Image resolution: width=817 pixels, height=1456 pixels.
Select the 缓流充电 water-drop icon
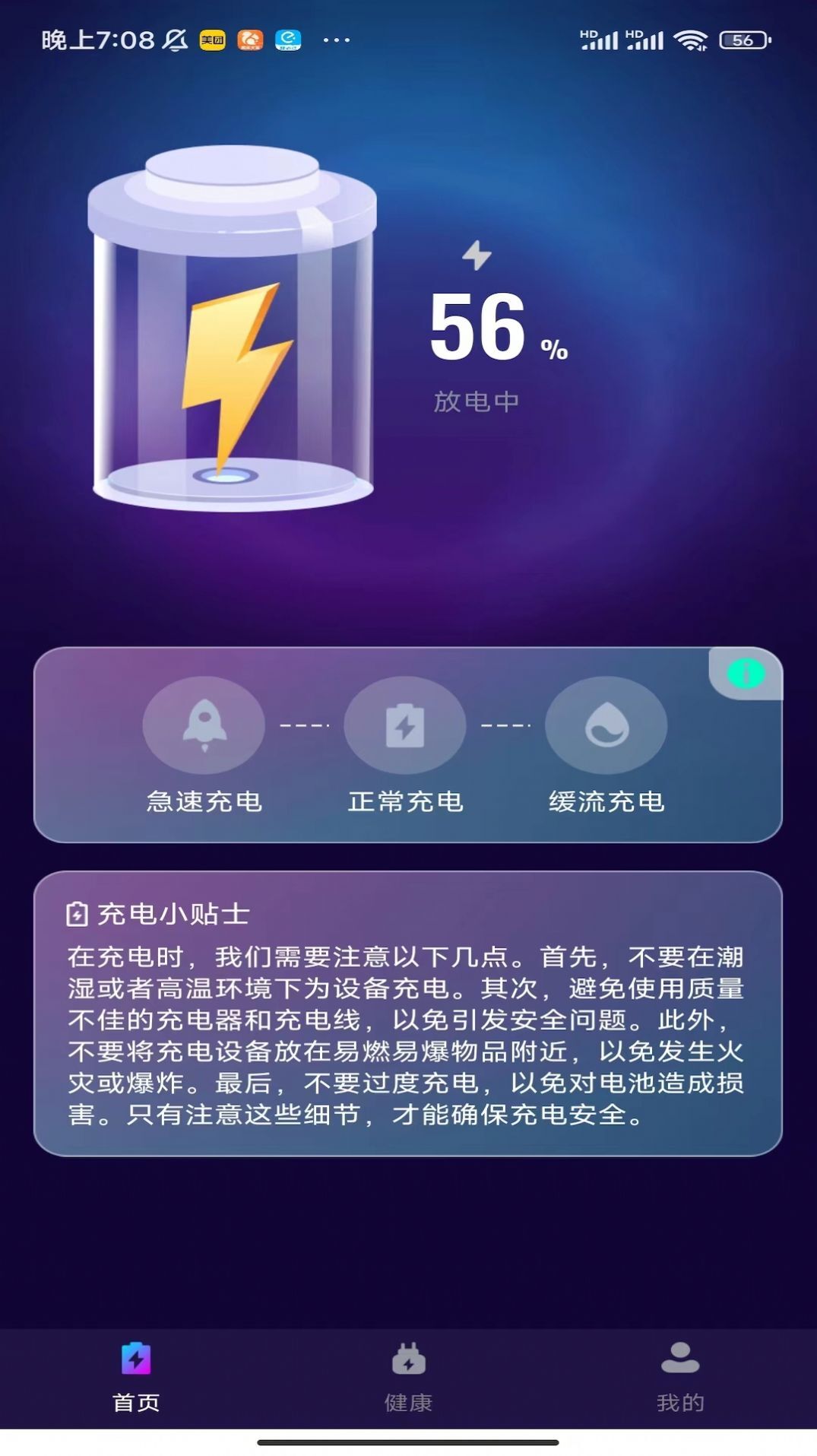[x=606, y=725]
